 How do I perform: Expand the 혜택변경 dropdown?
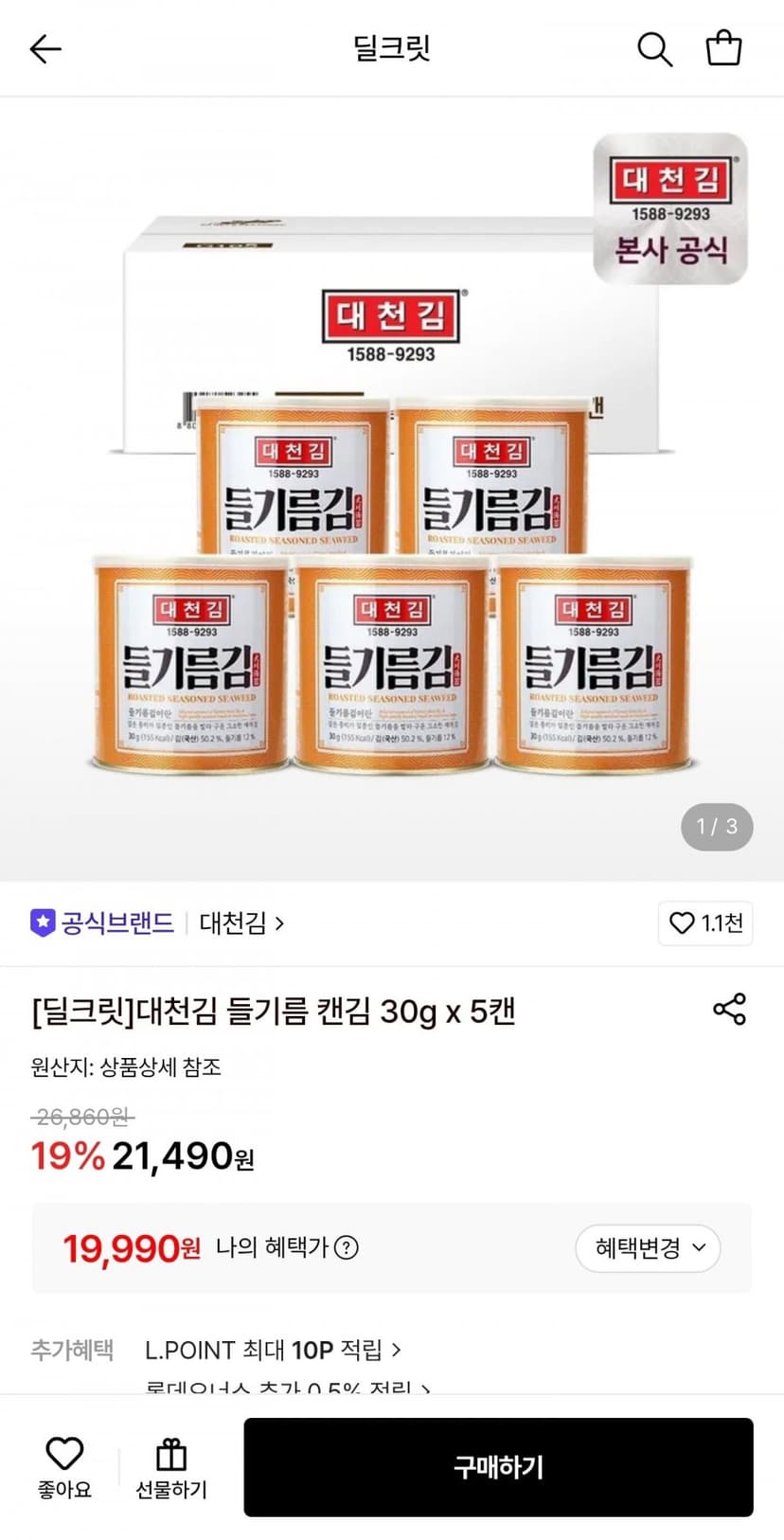pyautogui.click(x=649, y=1248)
